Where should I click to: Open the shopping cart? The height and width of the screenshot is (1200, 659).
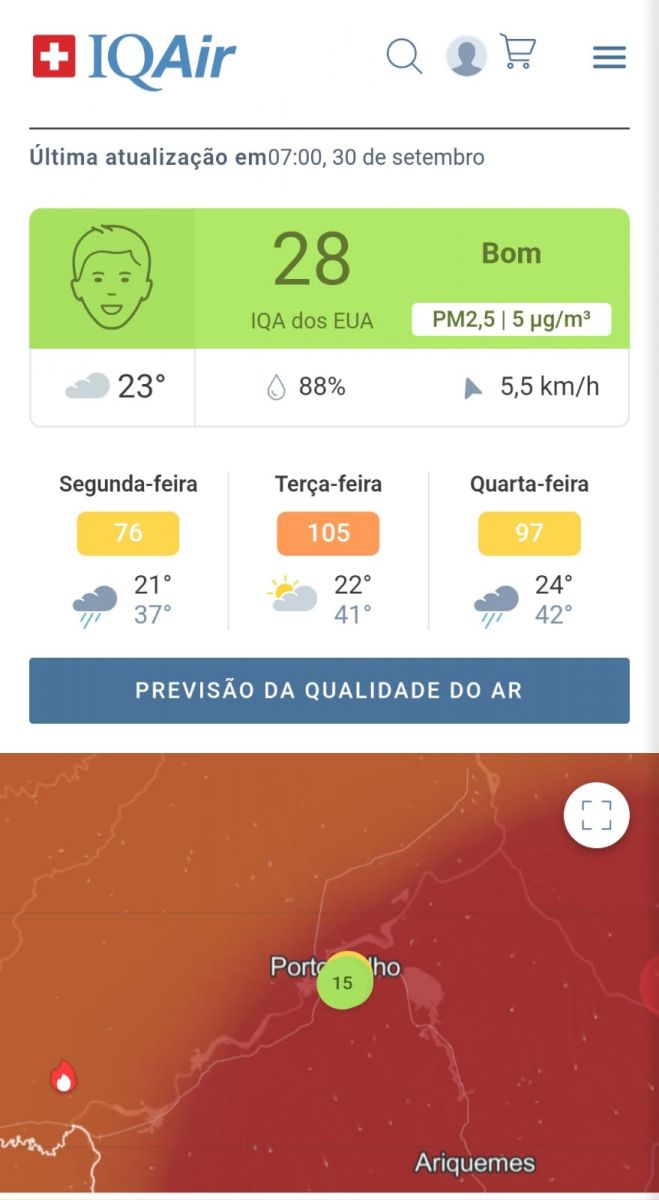tap(518, 52)
